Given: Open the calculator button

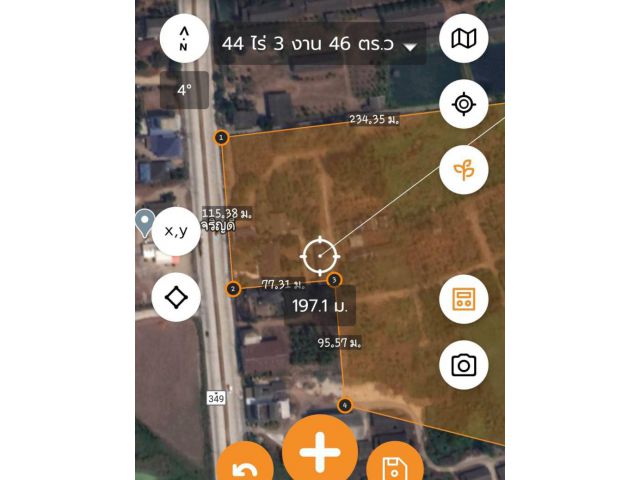Looking at the screenshot, I should pyautogui.click(x=464, y=299).
